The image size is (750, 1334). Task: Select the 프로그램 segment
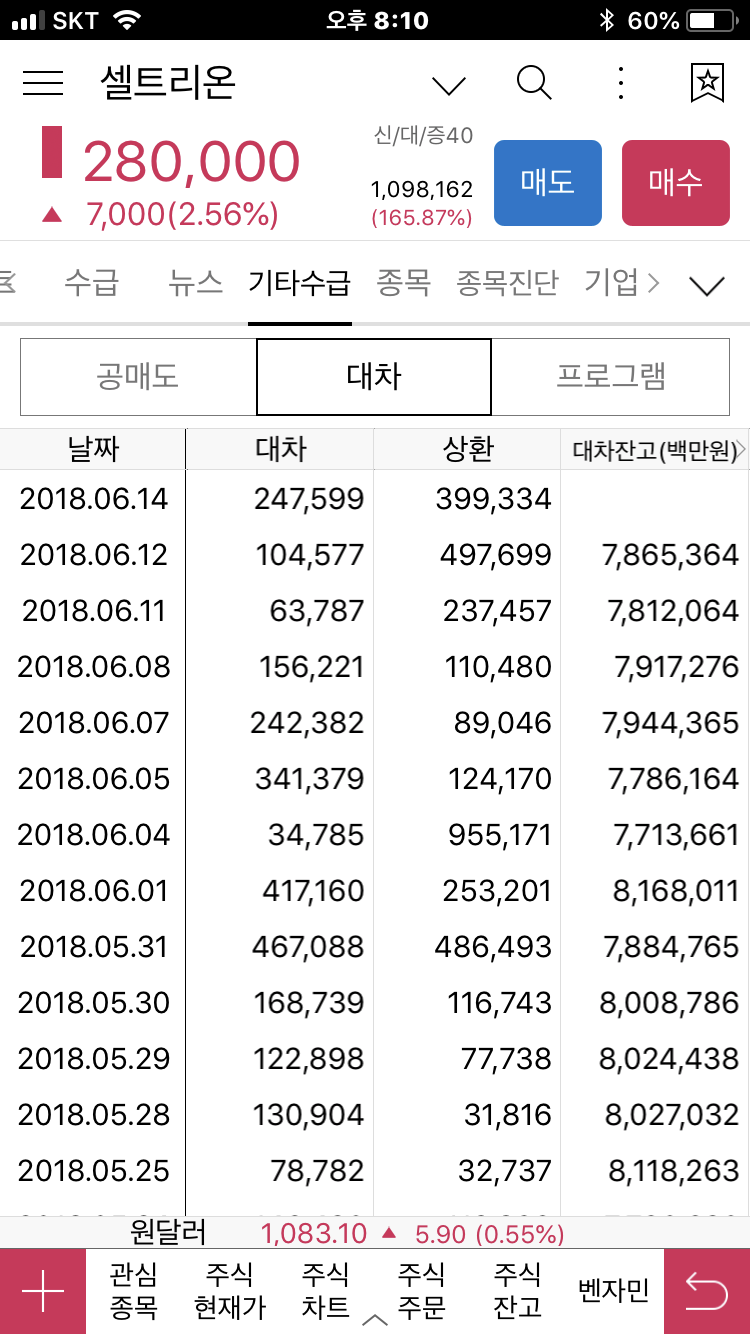[x=611, y=376]
